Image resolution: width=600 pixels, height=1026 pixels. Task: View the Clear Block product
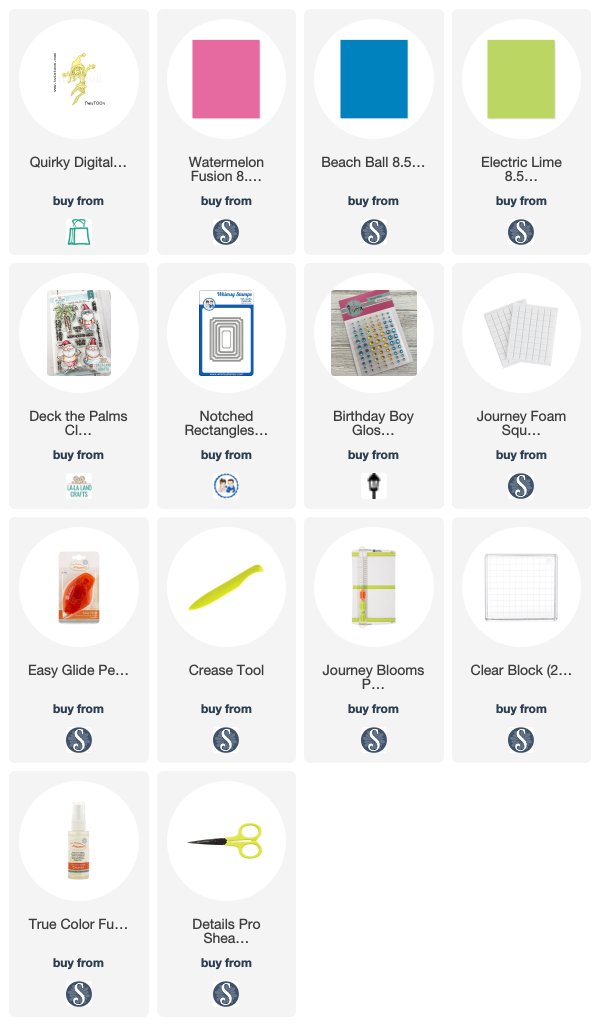[521, 587]
